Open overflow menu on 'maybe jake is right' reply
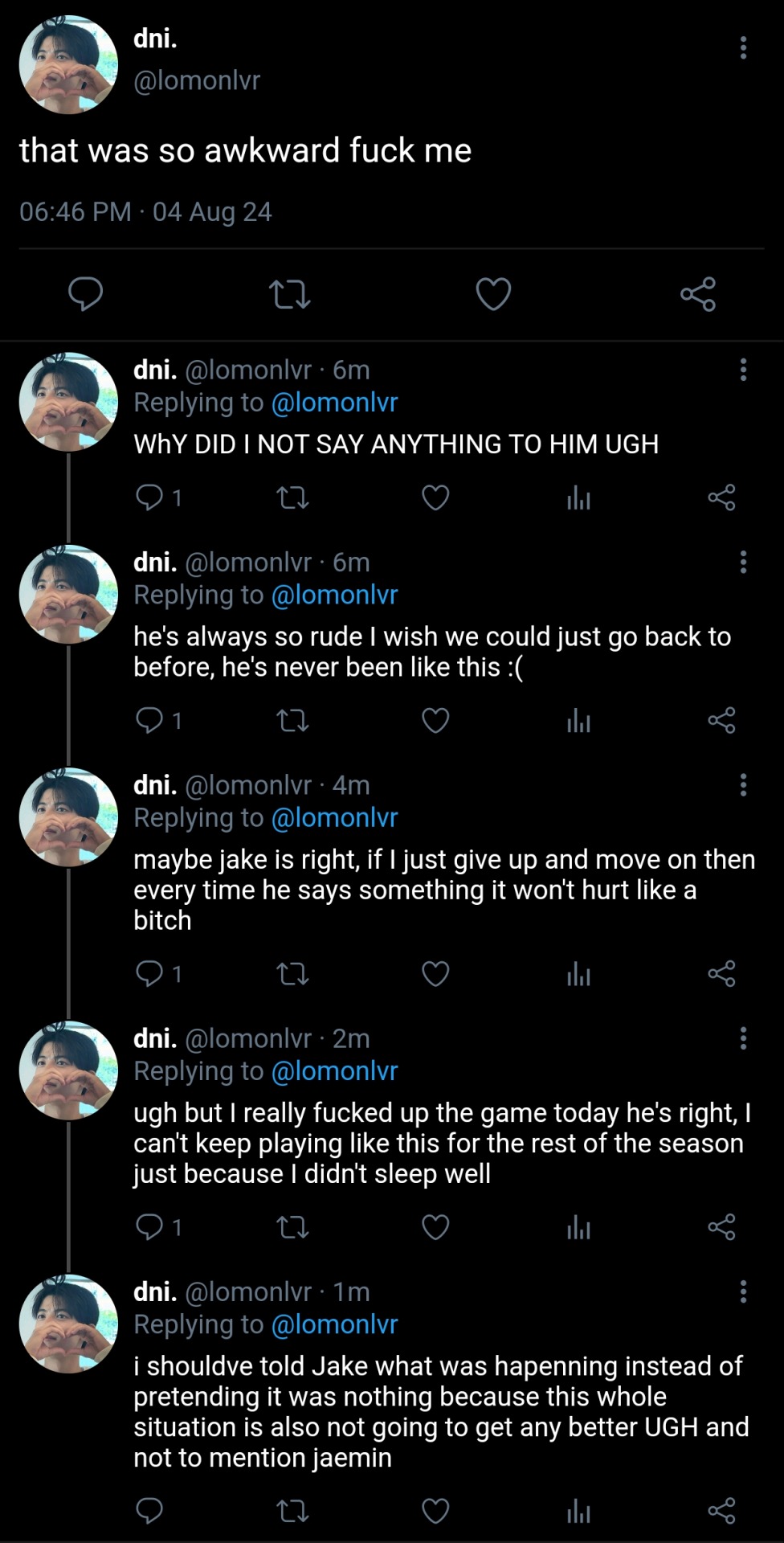 743,785
